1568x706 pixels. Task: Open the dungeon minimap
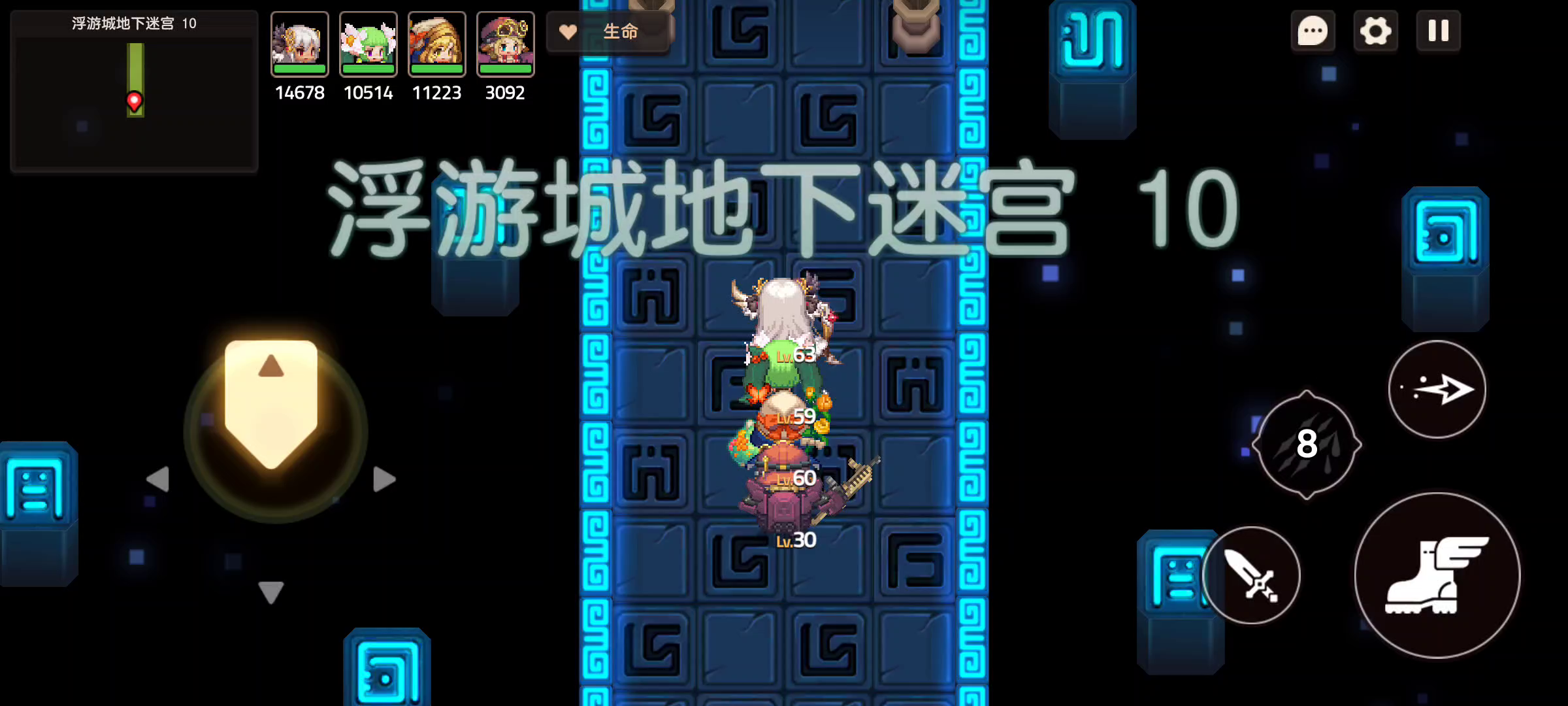134,92
